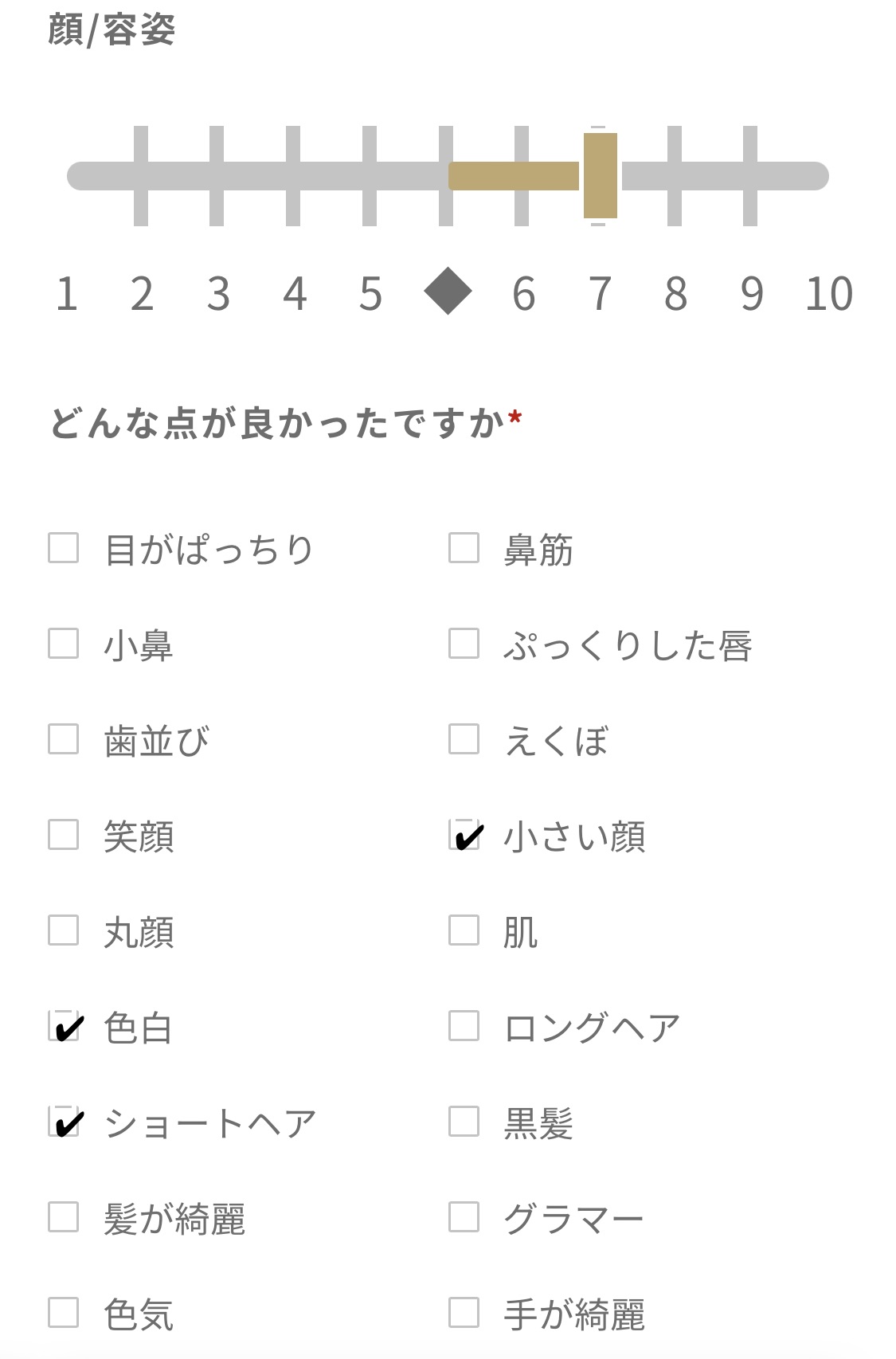Select the 丸顔 checkbox

(x=64, y=930)
